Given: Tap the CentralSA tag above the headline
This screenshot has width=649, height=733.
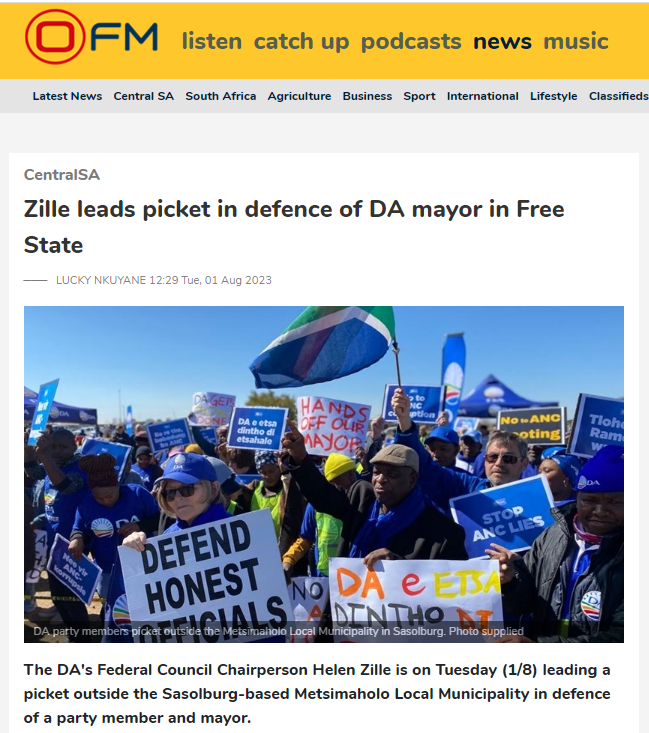Looking at the screenshot, I should [62, 175].
